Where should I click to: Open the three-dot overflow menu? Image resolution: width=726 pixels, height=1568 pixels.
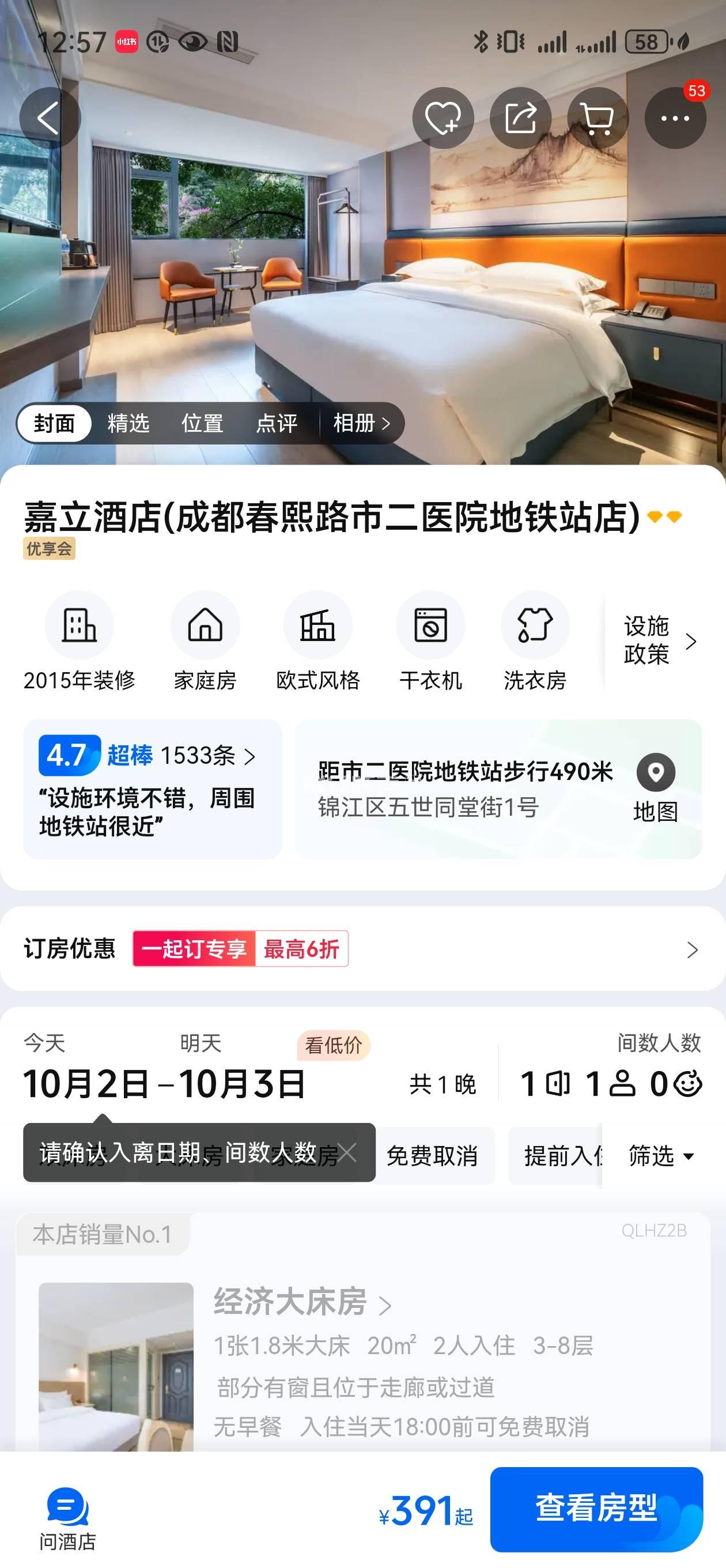675,118
